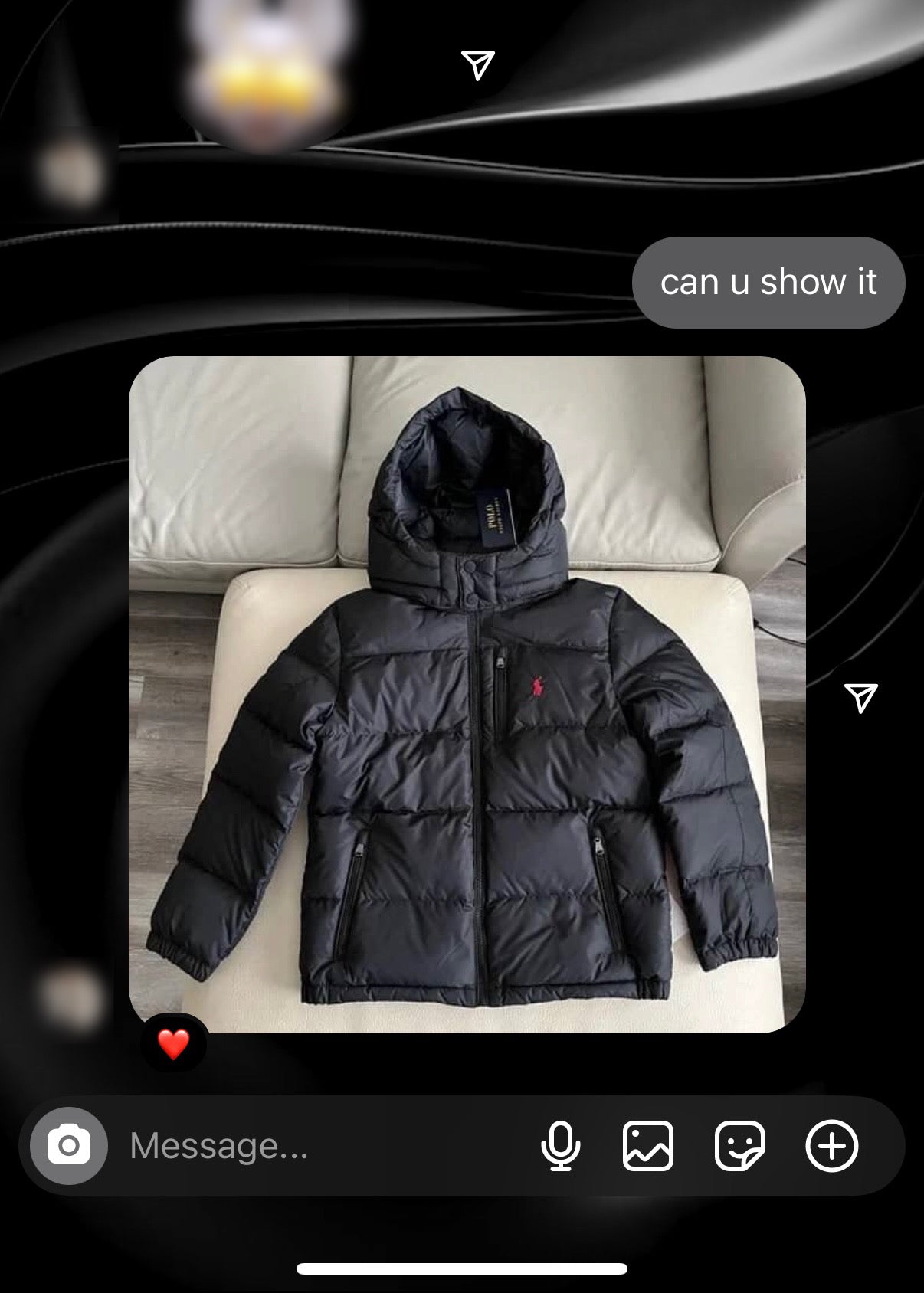Open the black jacket photo

click(x=467, y=693)
